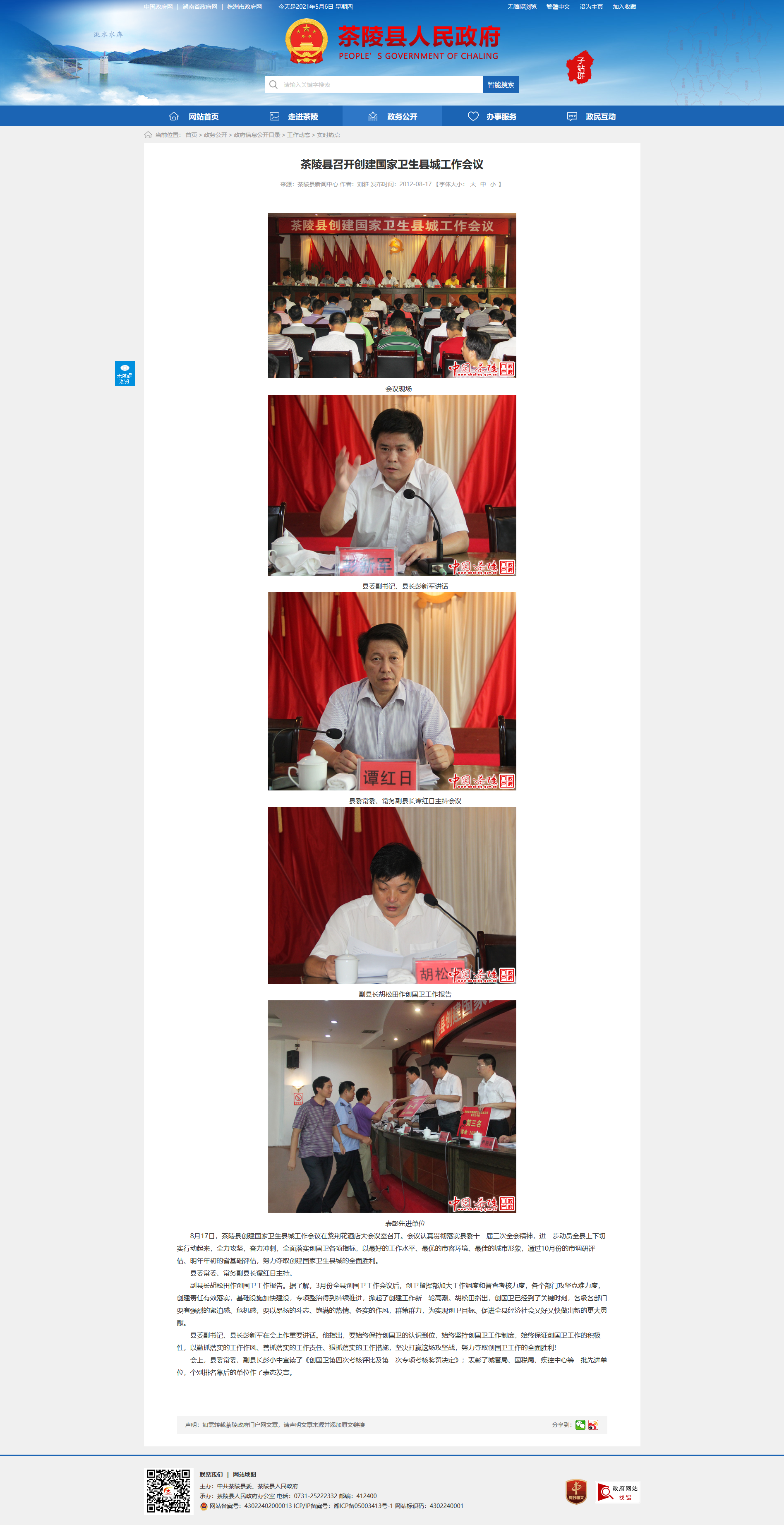This screenshot has height=1525, width=784.
Task: Click the keyword search input box
Action: 373,85
